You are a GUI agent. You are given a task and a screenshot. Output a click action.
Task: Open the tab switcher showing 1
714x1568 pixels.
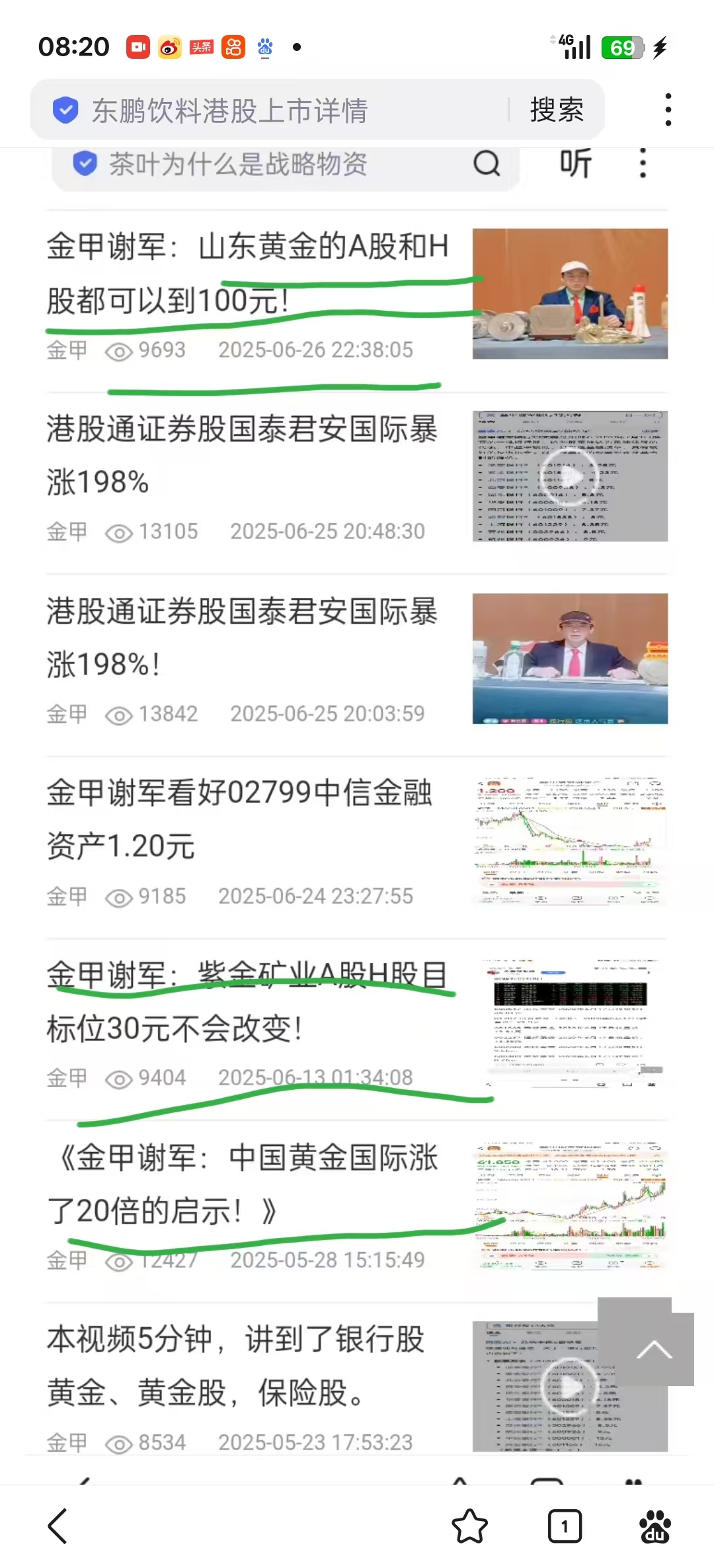(x=565, y=1526)
